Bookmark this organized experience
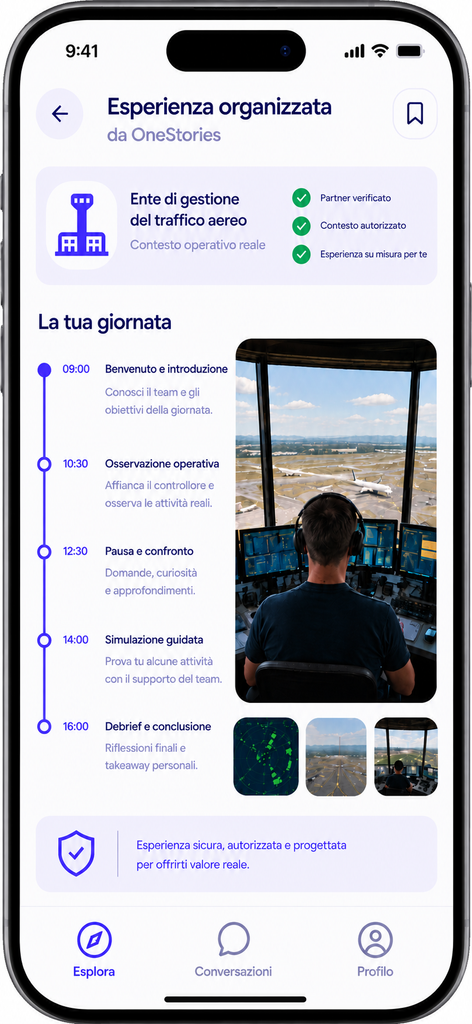 click(x=415, y=114)
